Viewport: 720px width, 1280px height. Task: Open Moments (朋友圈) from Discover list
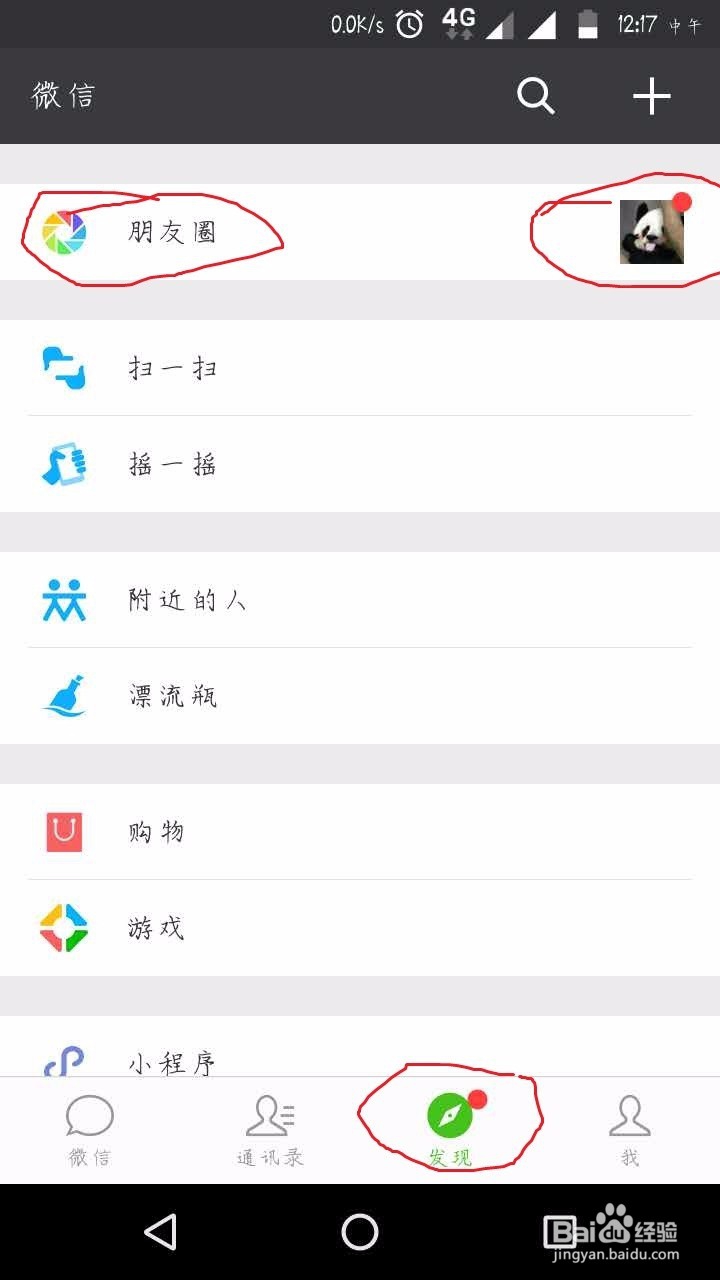point(175,232)
